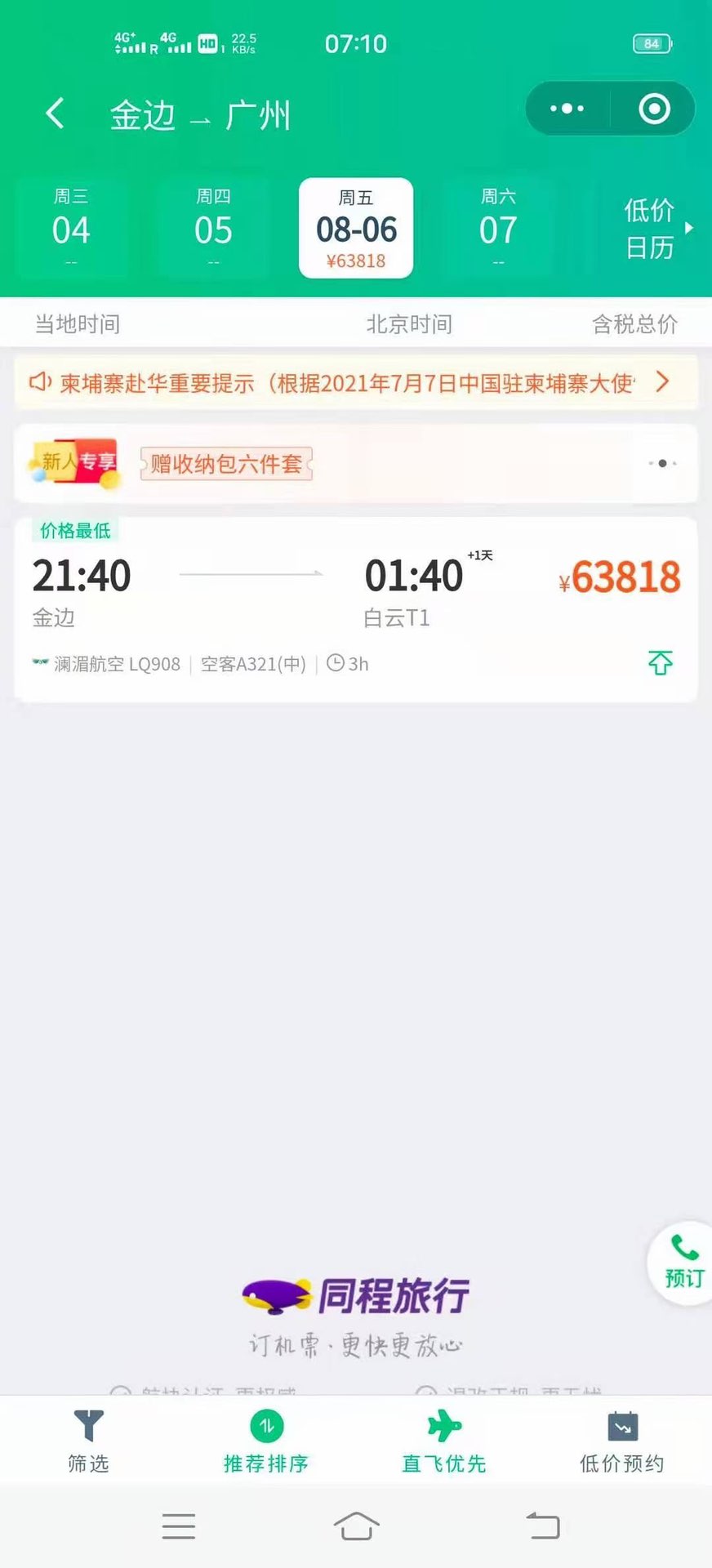Select Wednesday 04 date
712x1568 pixels.
(x=71, y=228)
